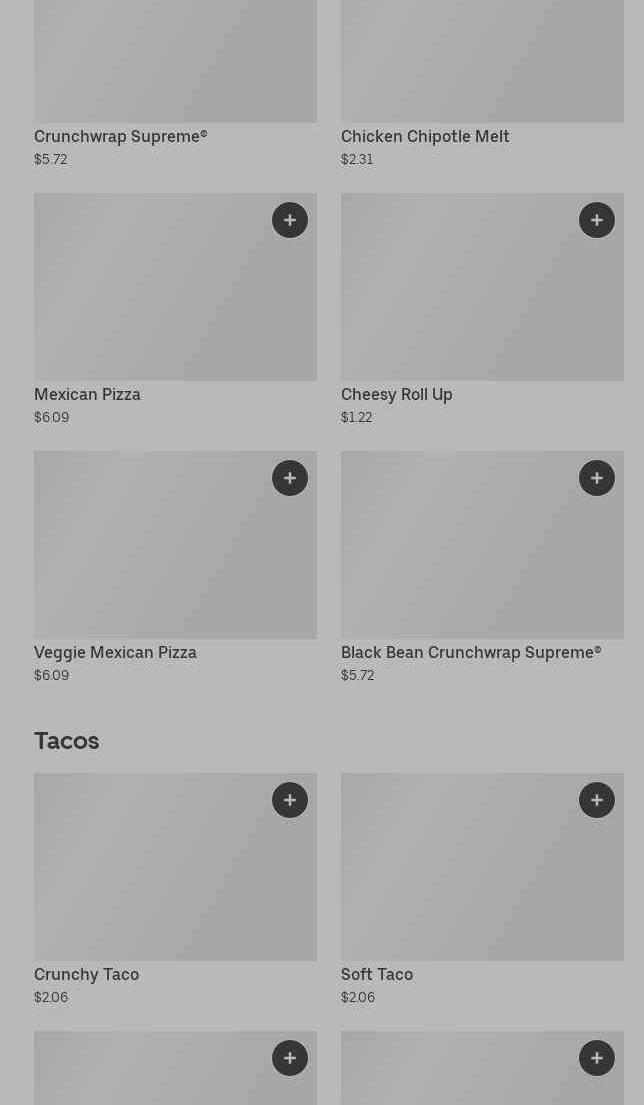Add Crunchy Taco using plus icon
Screen dimensions: 644x1105
point(290,800)
